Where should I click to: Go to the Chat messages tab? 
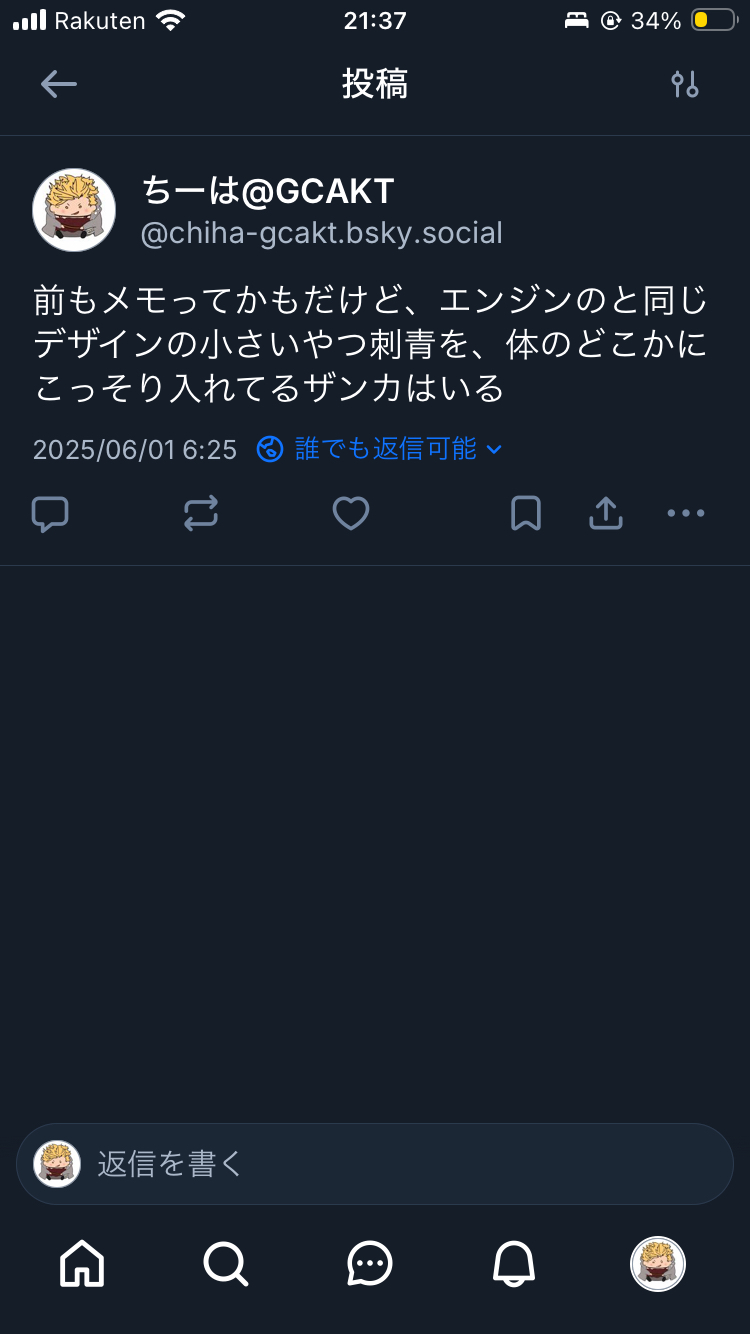370,1264
